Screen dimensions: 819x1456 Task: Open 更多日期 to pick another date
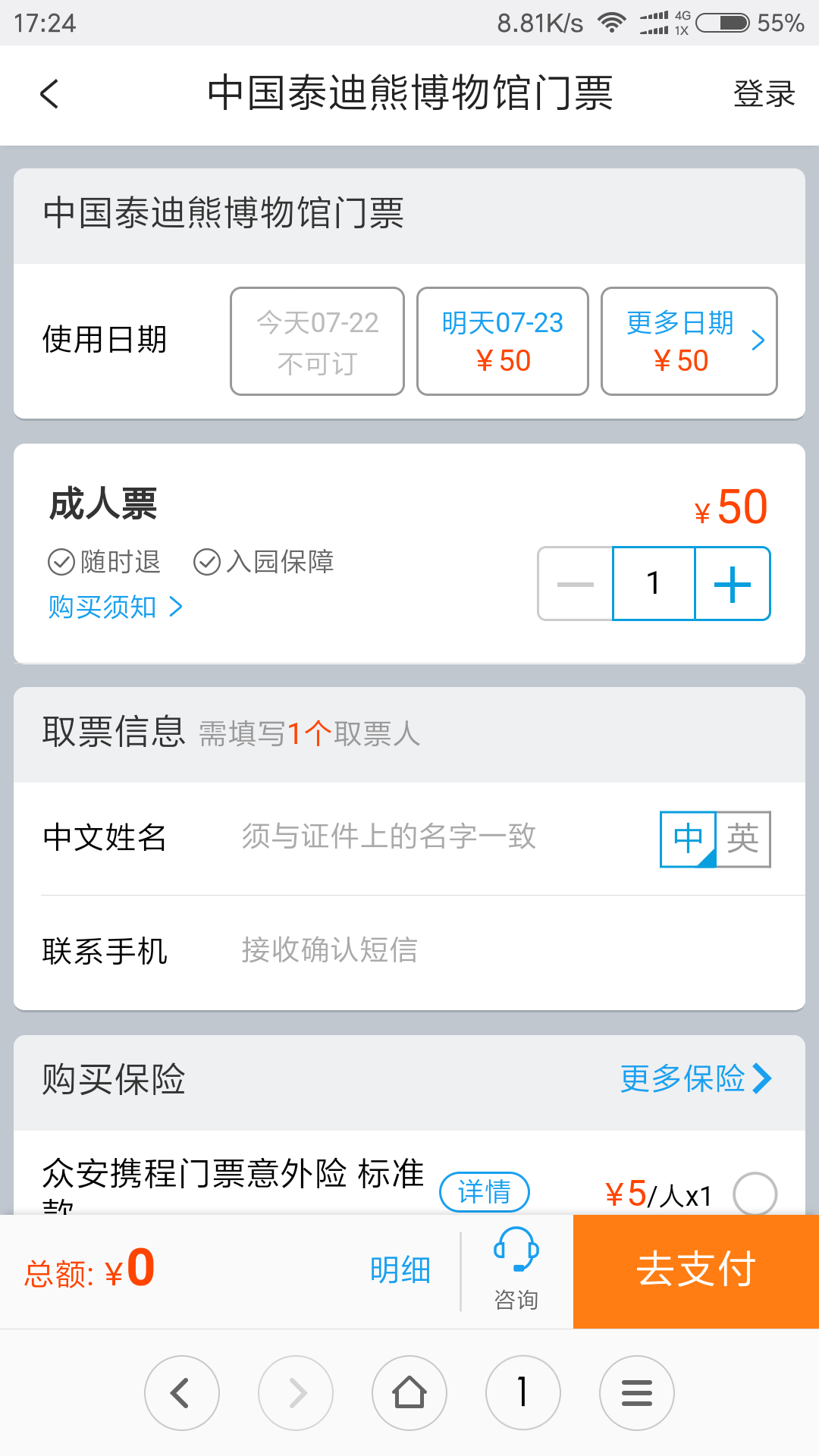(x=689, y=341)
